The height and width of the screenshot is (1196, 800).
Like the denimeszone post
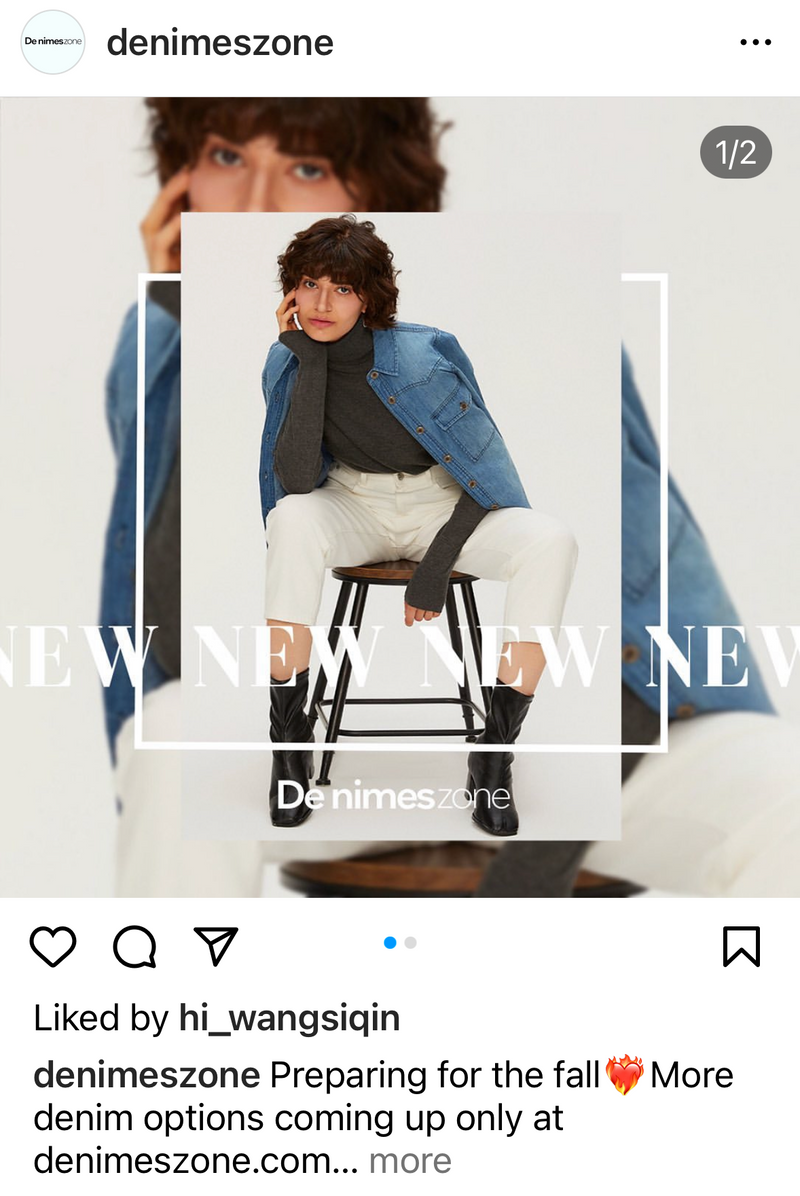[x=53, y=946]
